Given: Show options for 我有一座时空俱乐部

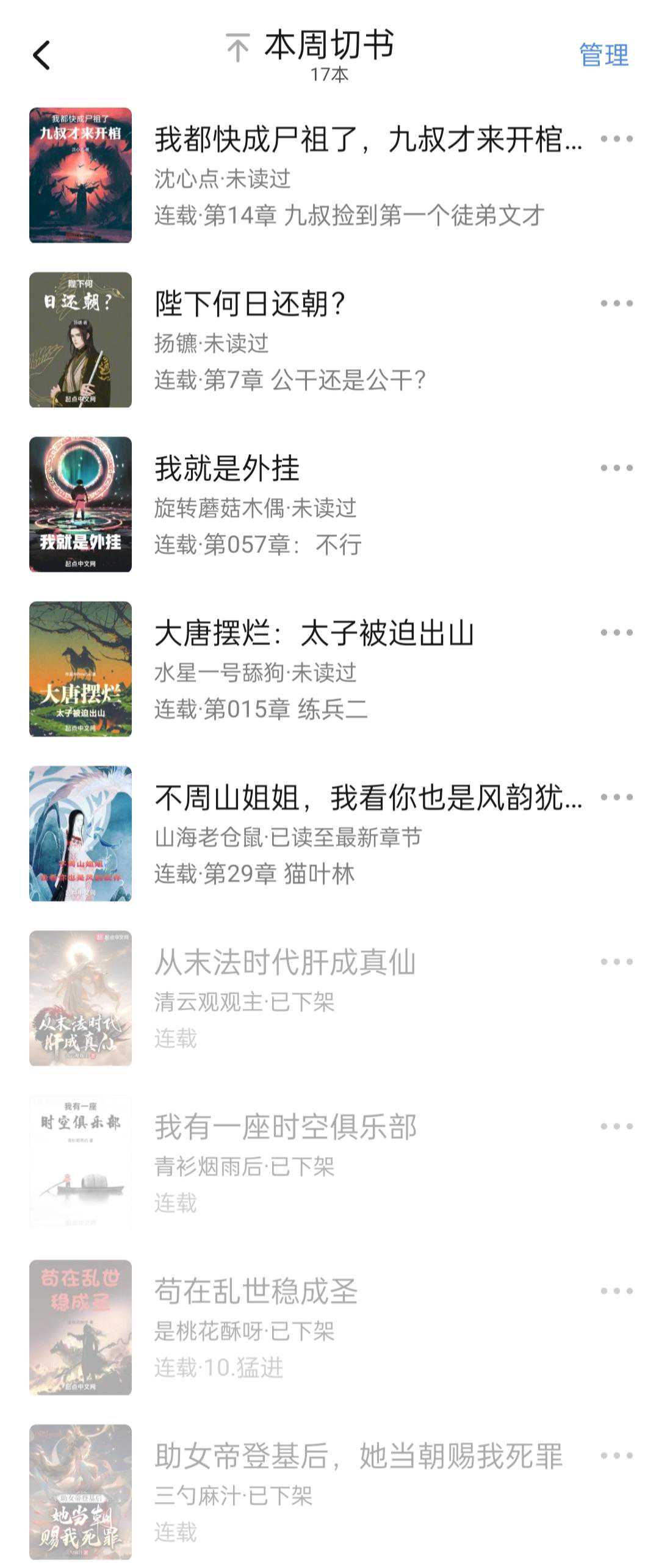Looking at the screenshot, I should point(616,1126).
